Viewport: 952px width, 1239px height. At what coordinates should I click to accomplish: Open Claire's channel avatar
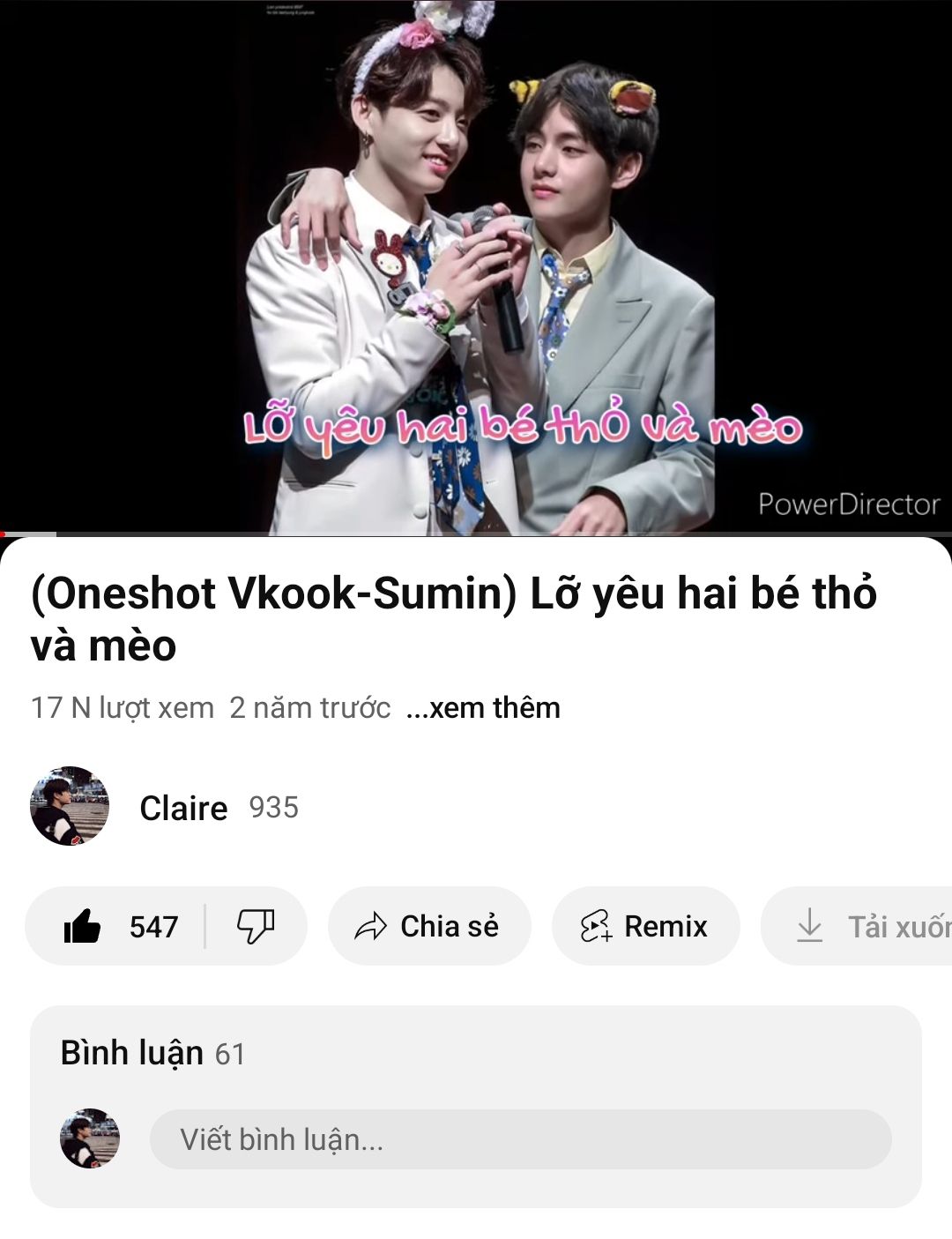[x=70, y=806]
